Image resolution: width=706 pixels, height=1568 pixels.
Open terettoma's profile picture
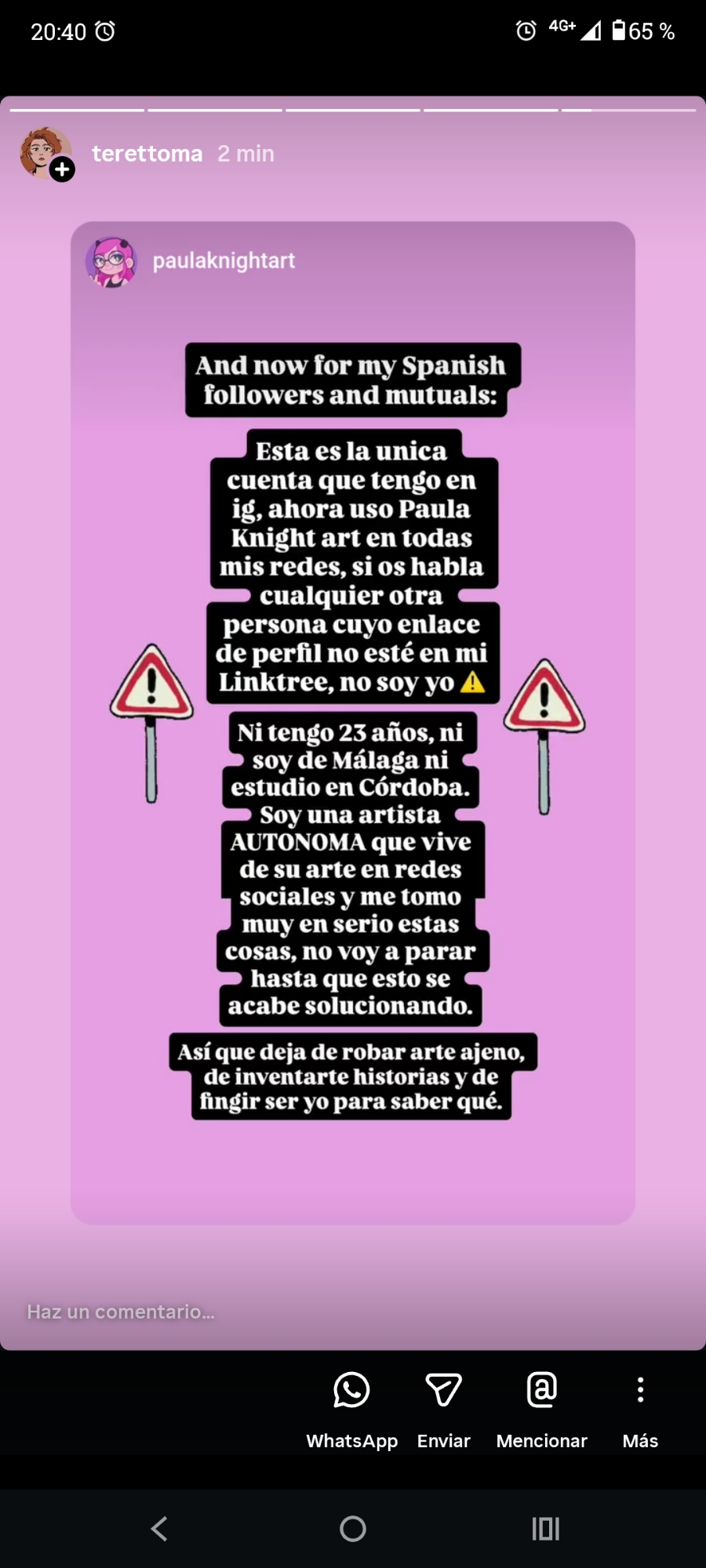click(45, 153)
